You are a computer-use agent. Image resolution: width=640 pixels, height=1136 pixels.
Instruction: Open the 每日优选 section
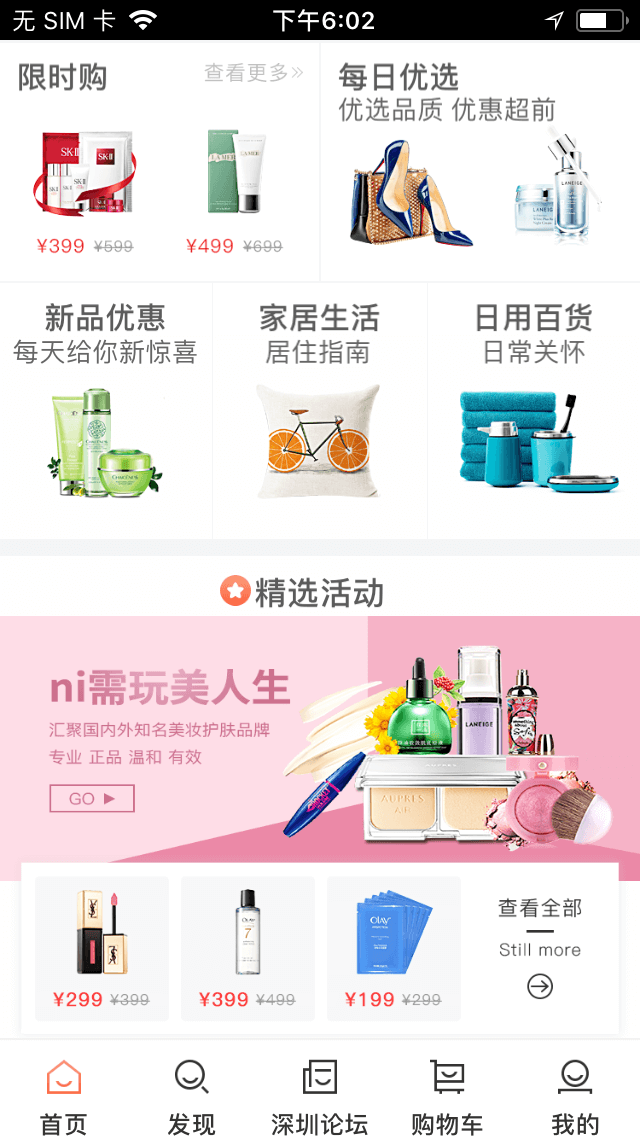pos(480,160)
